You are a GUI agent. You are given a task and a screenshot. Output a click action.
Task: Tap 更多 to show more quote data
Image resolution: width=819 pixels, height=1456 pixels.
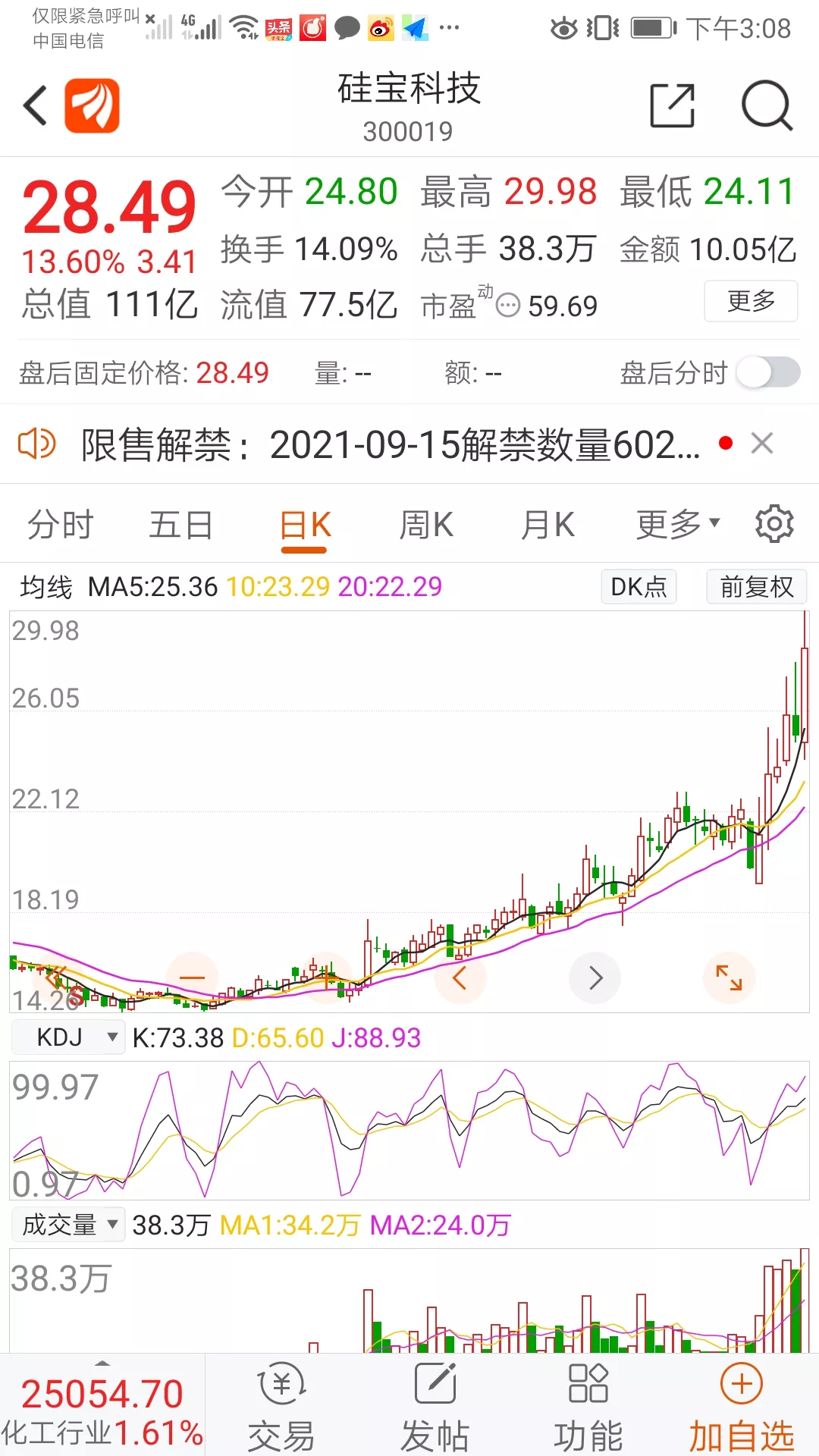pyautogui.click(x=751, y=301)
